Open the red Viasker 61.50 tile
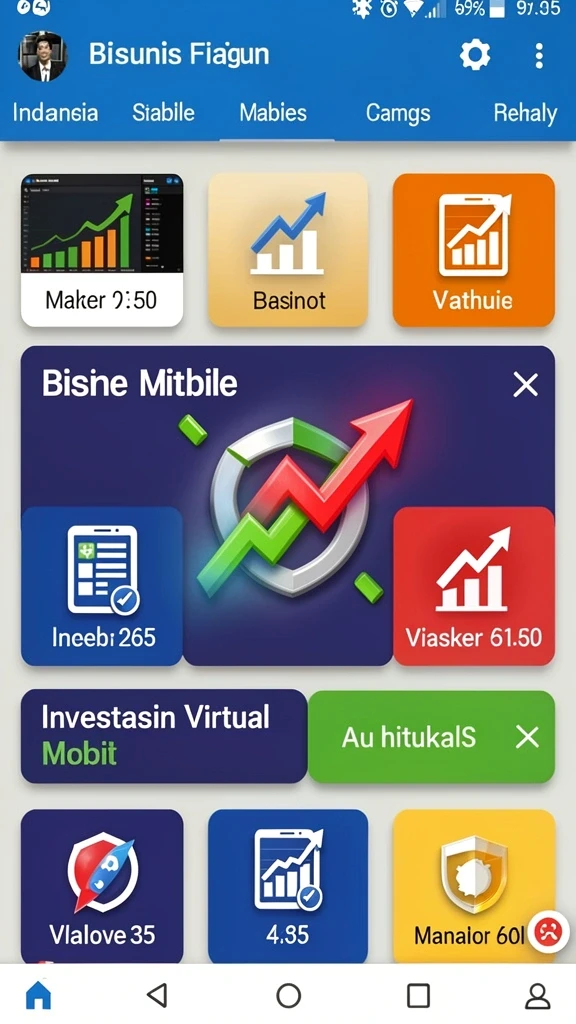 [x=473, y=586]
